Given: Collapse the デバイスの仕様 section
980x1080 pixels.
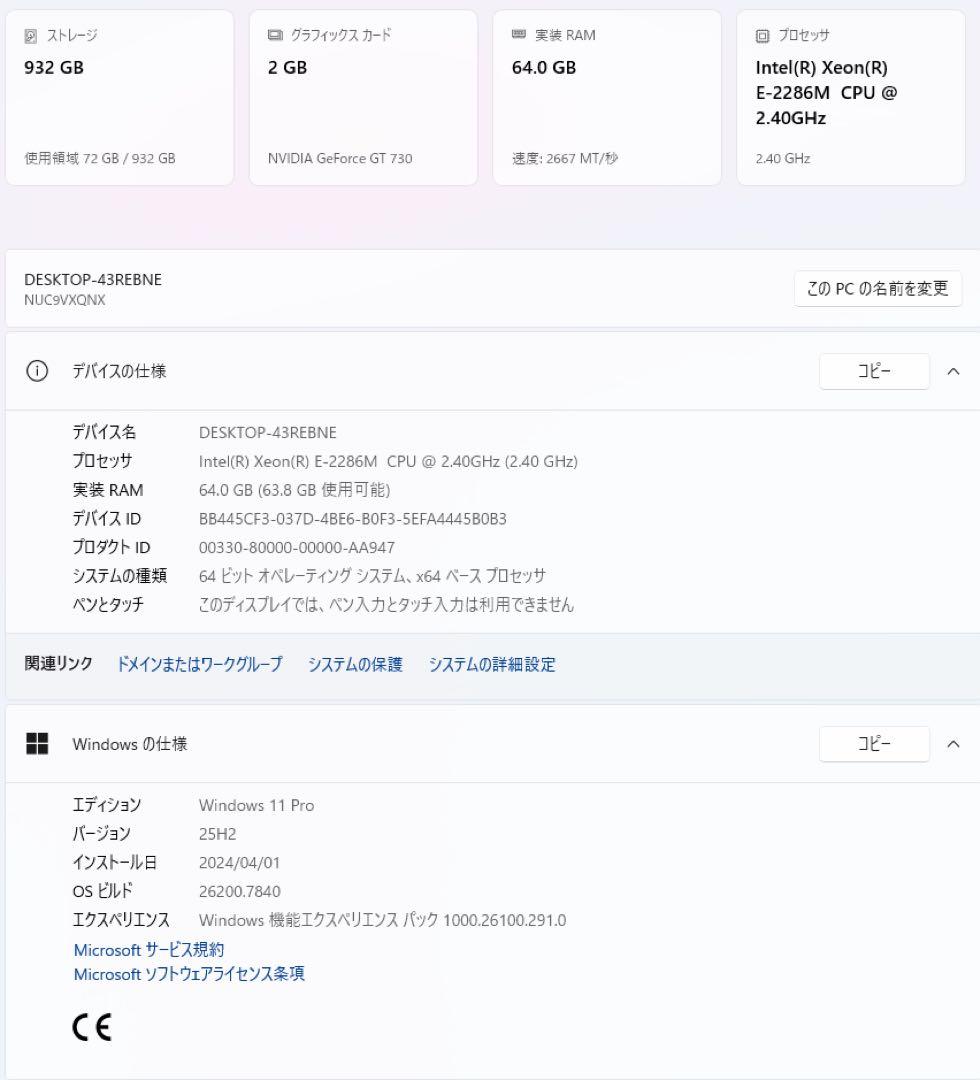Looking at the screenshot, I should point(953,371).
